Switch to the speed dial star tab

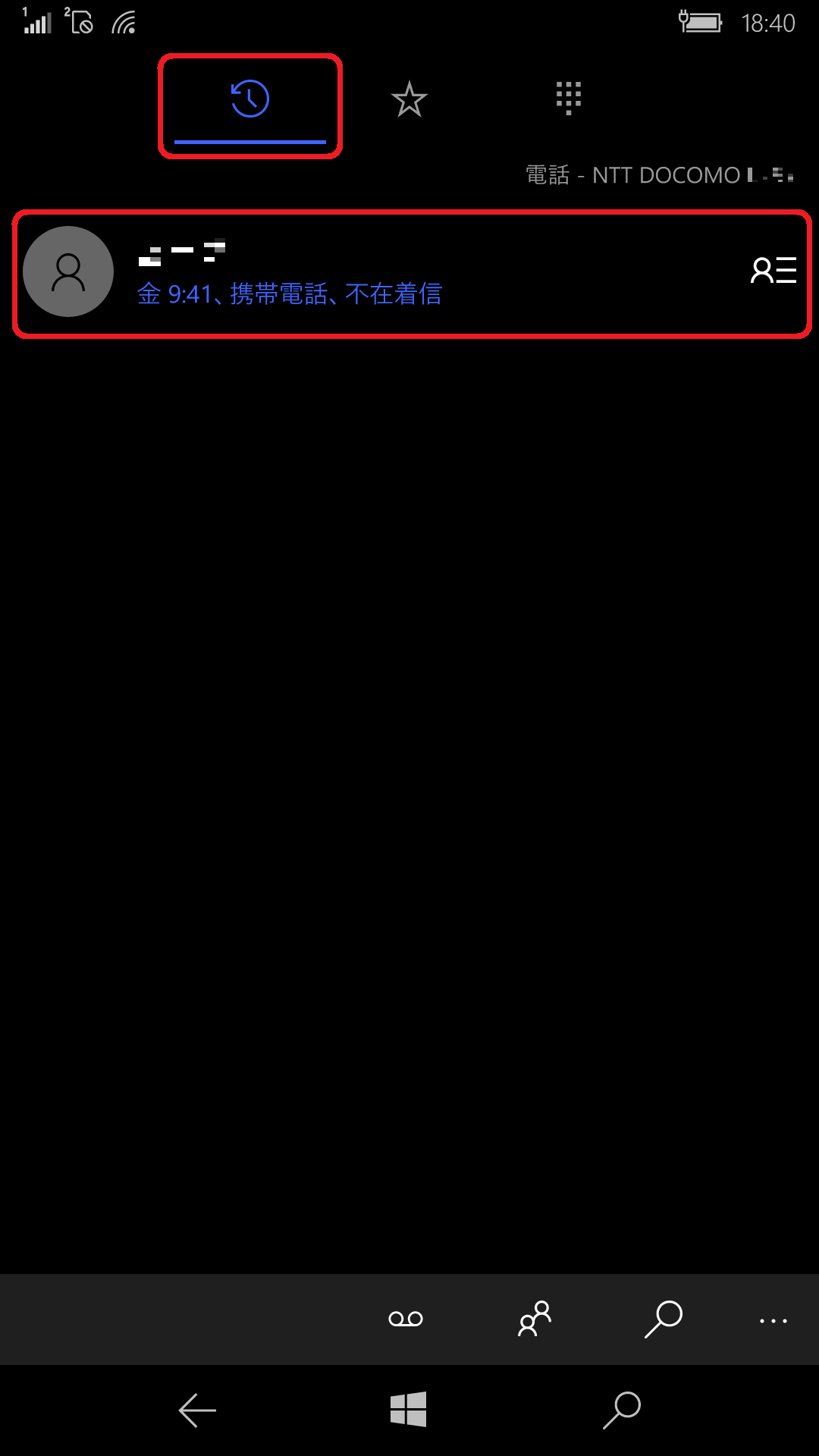coord(409,99)
